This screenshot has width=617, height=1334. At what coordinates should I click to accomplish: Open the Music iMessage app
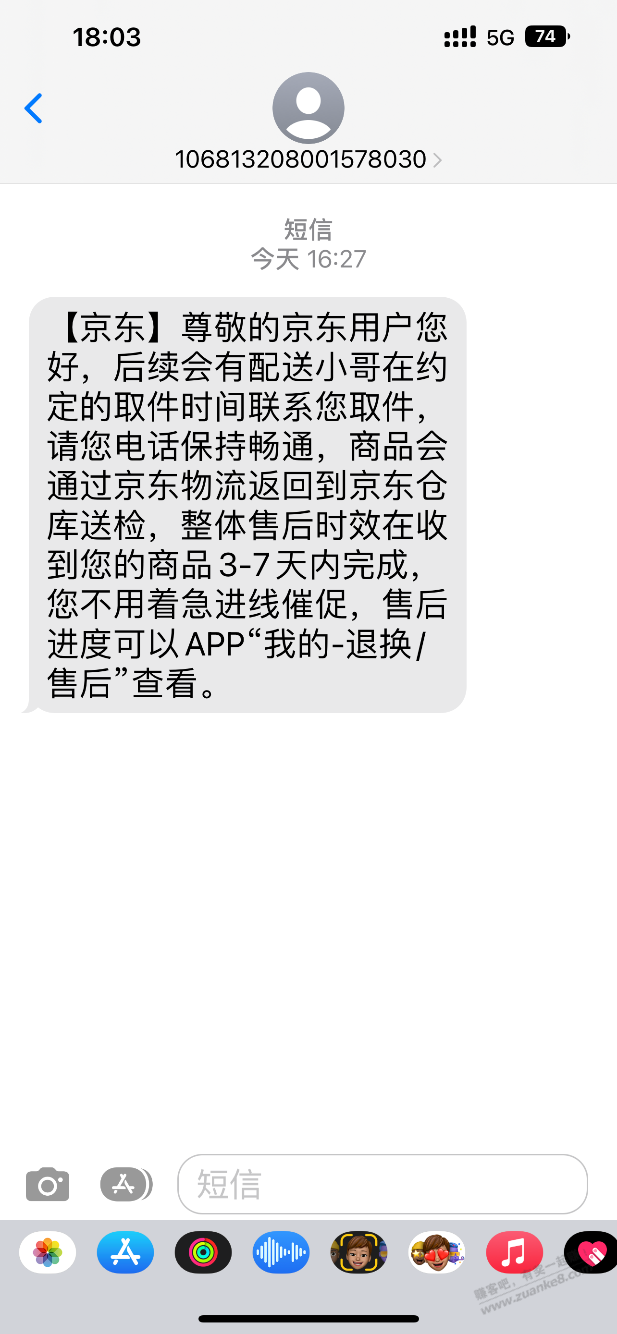tap(514, 1252)
